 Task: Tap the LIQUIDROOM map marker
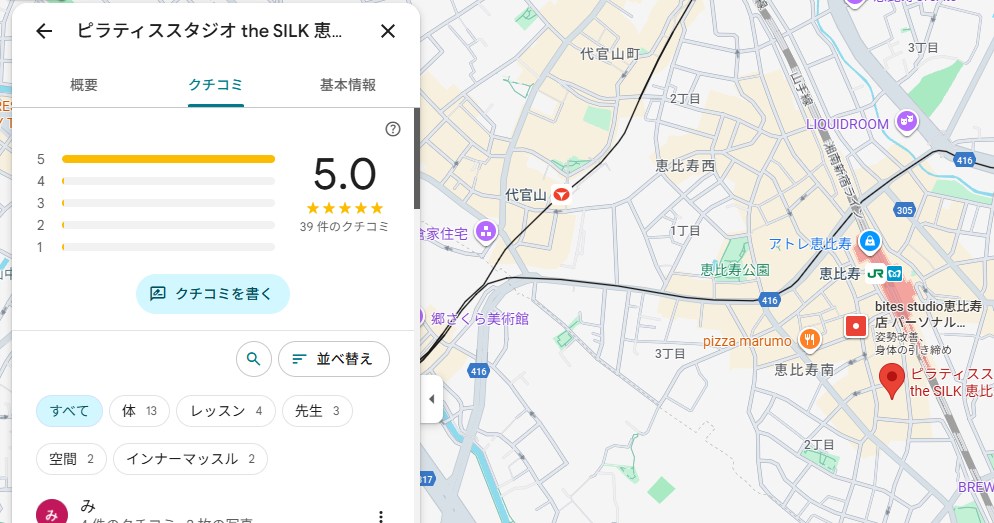pyautogui.click(x=907, y=122)
